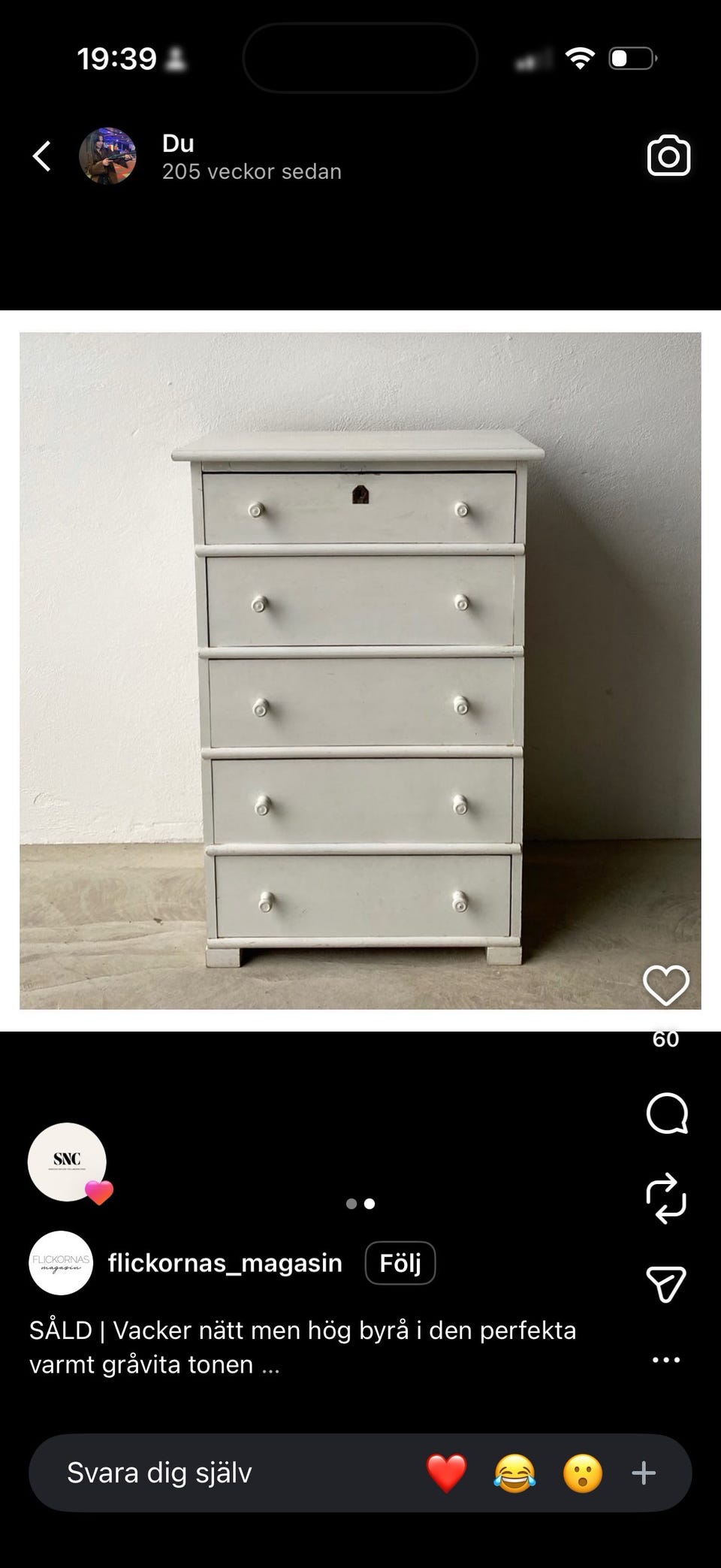This screenshot has height=1568, width=721.
Task: Open the flickornas_magasin profile
Action: point(224,1263)
